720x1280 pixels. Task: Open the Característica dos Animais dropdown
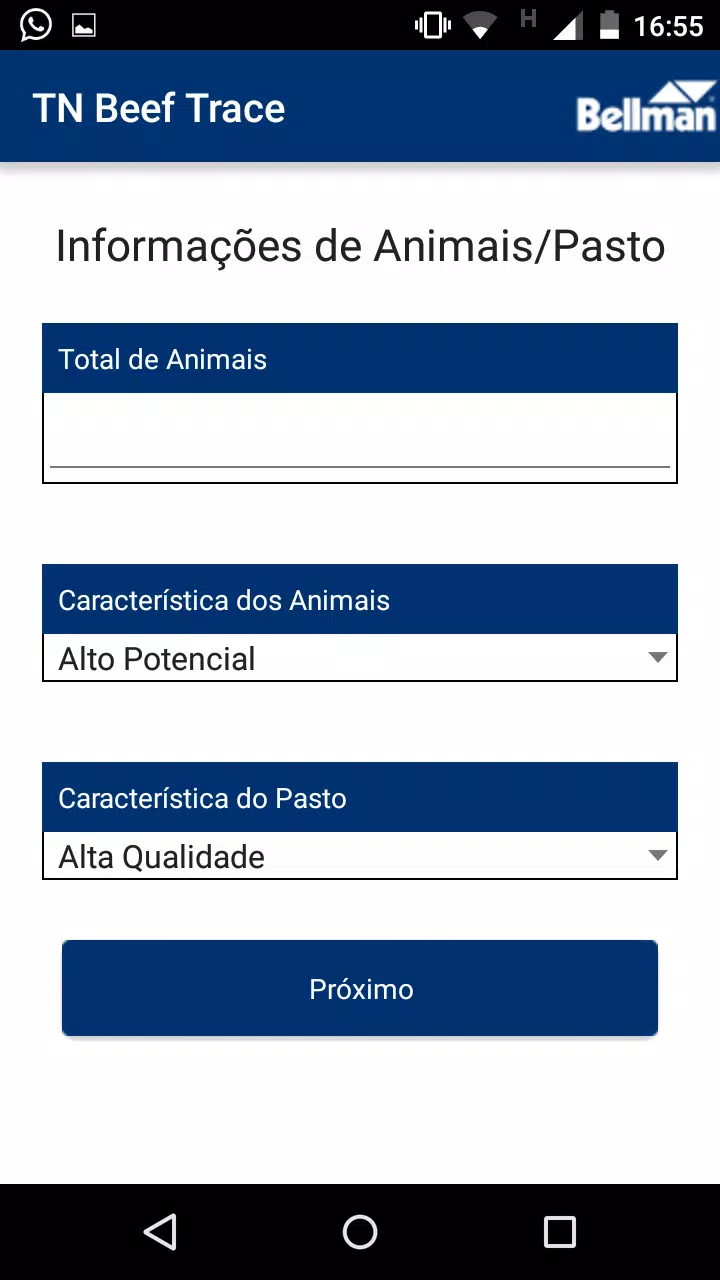coord(360,658)
